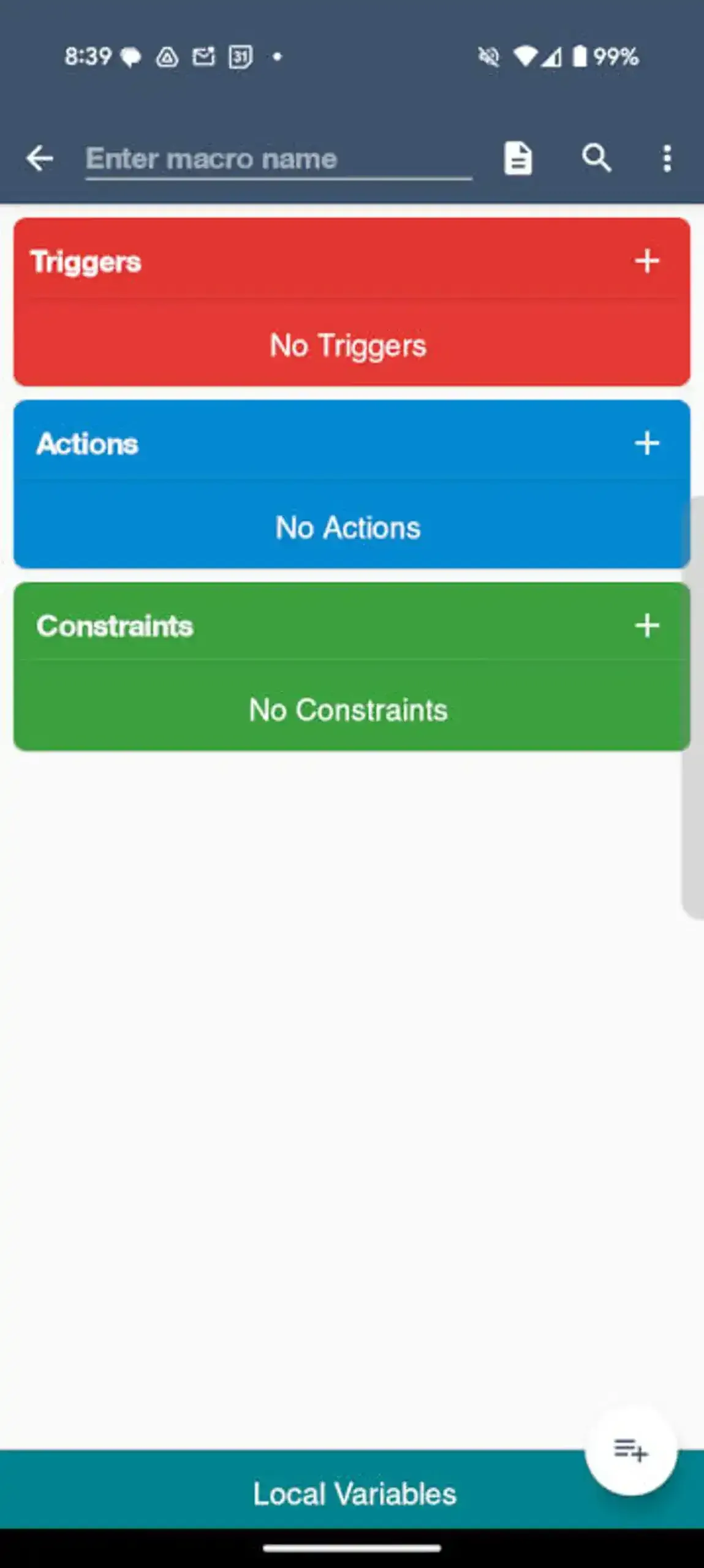Screen dimensions: 704x1568
Task: Tap the plus icon on the Constraints header
Action: pos(647,625)
